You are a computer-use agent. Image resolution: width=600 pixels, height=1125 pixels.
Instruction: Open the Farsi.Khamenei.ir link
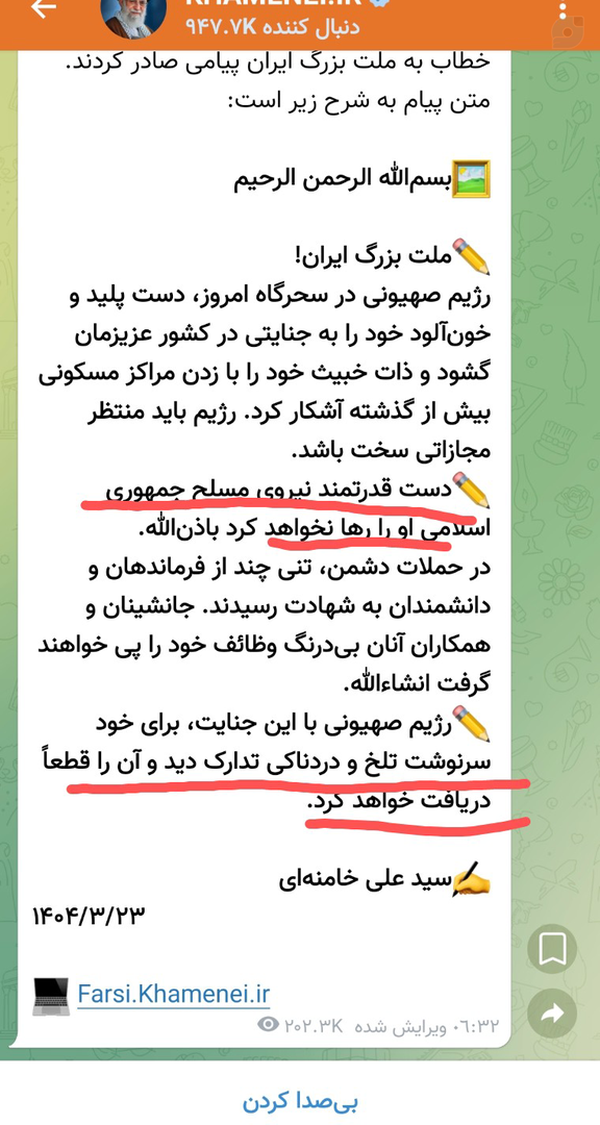tap(174, 994)
